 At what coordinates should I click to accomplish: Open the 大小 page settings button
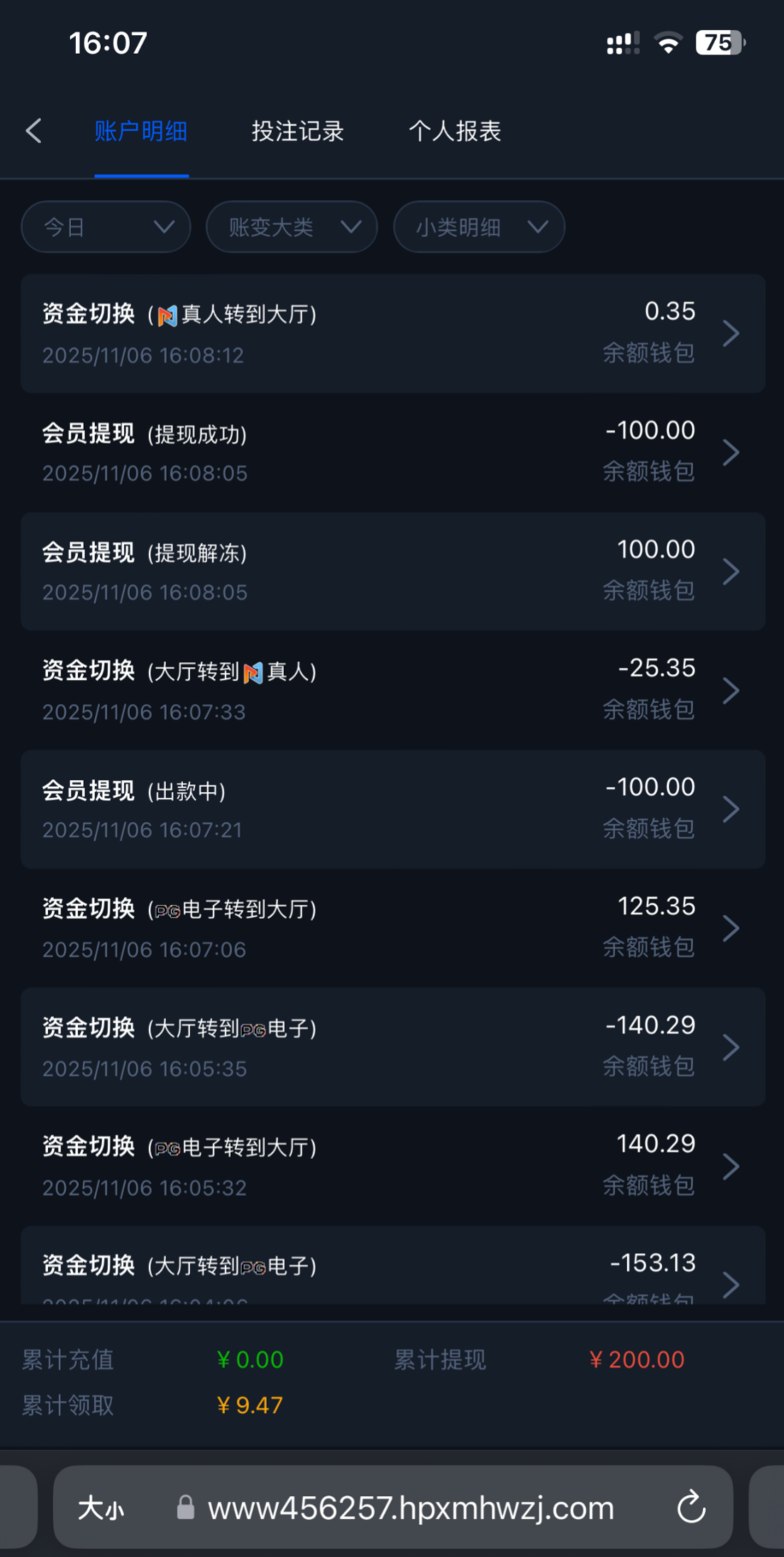pos(101,1507)
